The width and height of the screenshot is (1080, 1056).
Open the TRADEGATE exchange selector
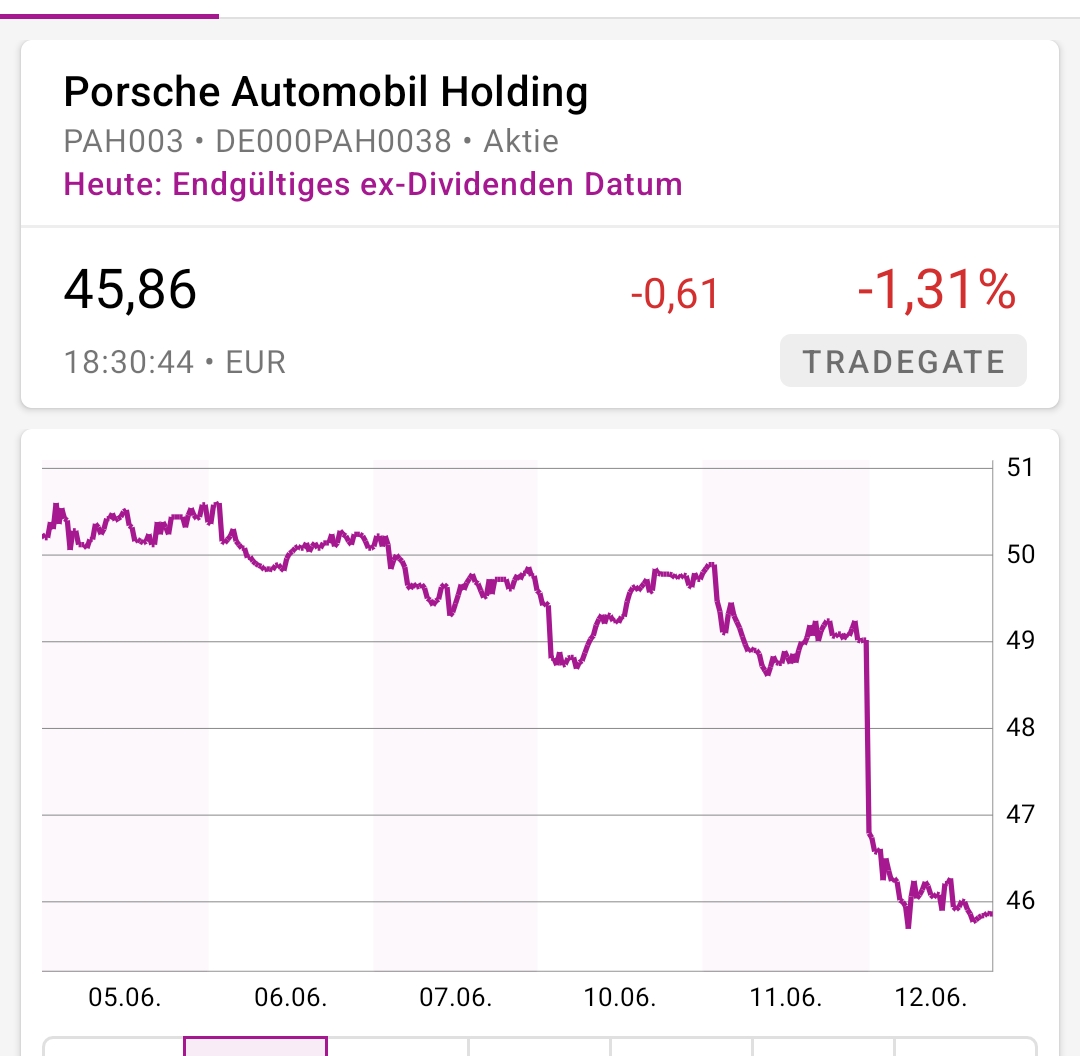(903, 361)
